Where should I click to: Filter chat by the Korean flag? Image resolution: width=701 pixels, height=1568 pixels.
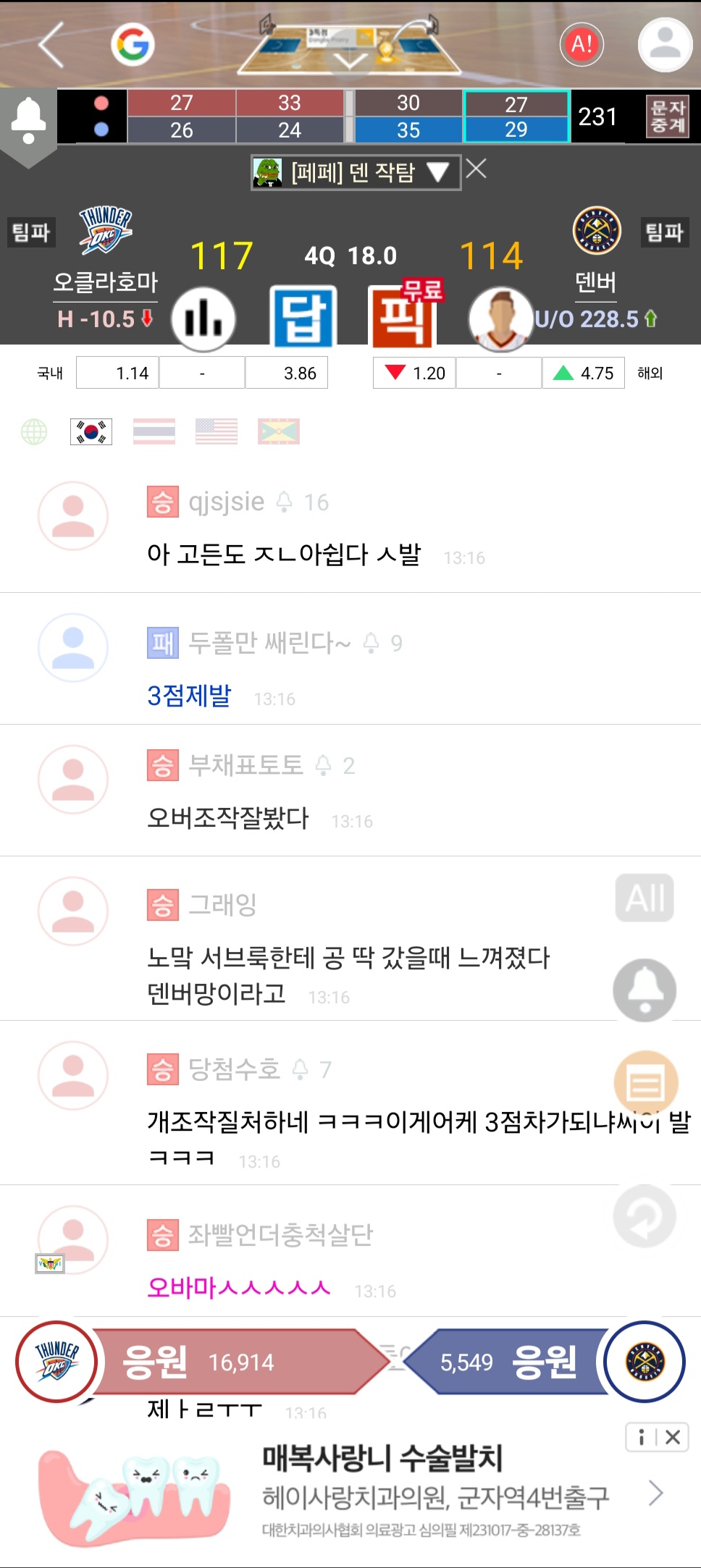tap(91, 431)
